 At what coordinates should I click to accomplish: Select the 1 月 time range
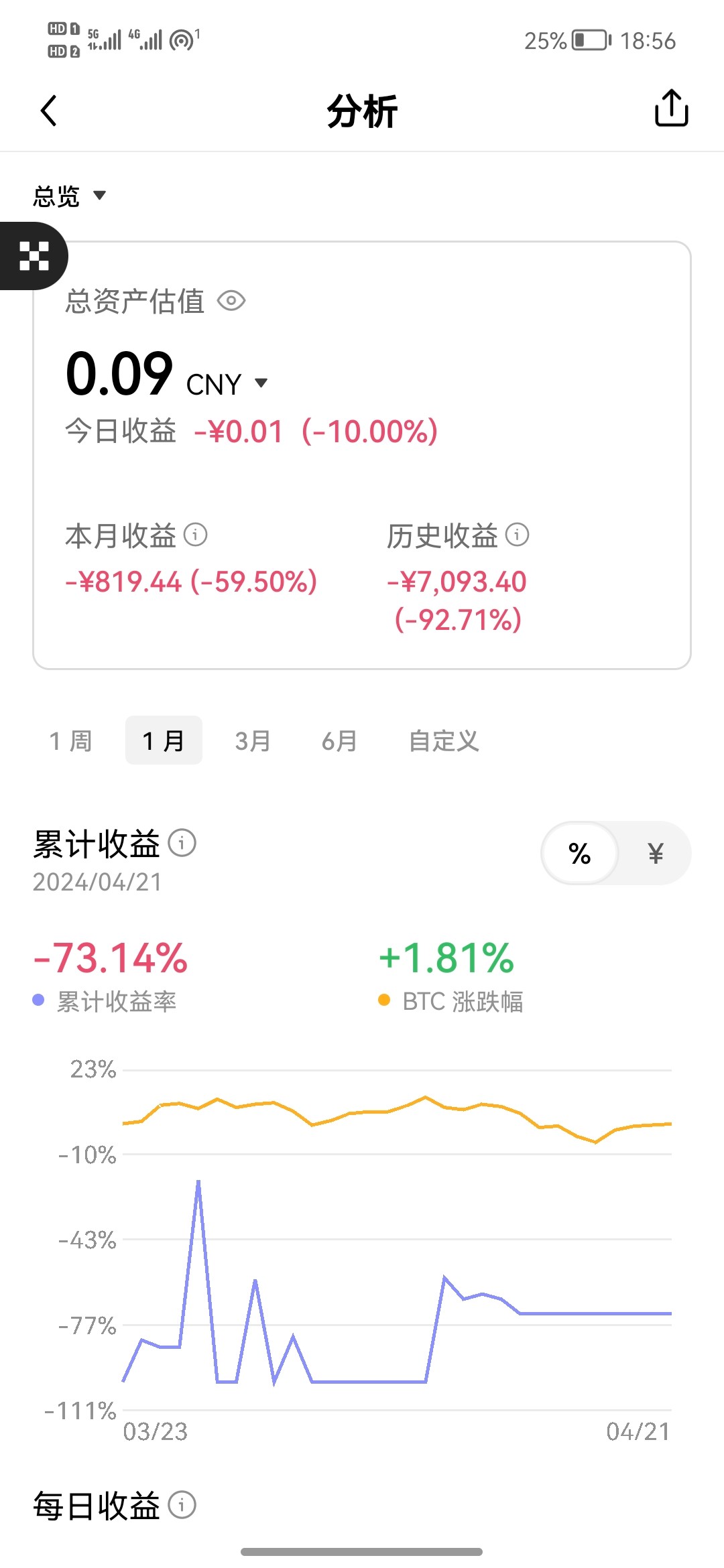pyautogui.click(x=164, y=740)
